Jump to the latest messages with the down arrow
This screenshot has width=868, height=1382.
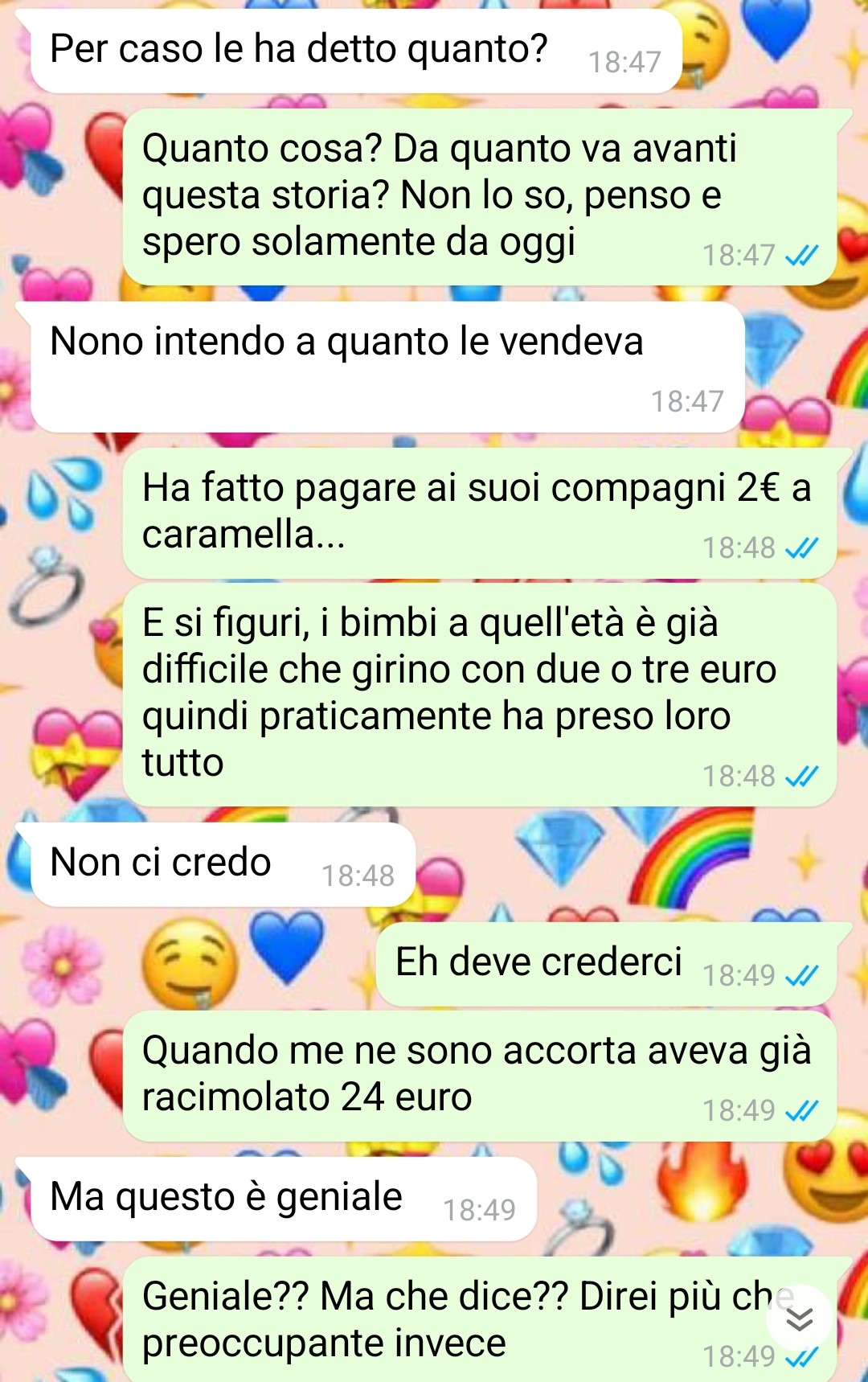click(799, 1318)
